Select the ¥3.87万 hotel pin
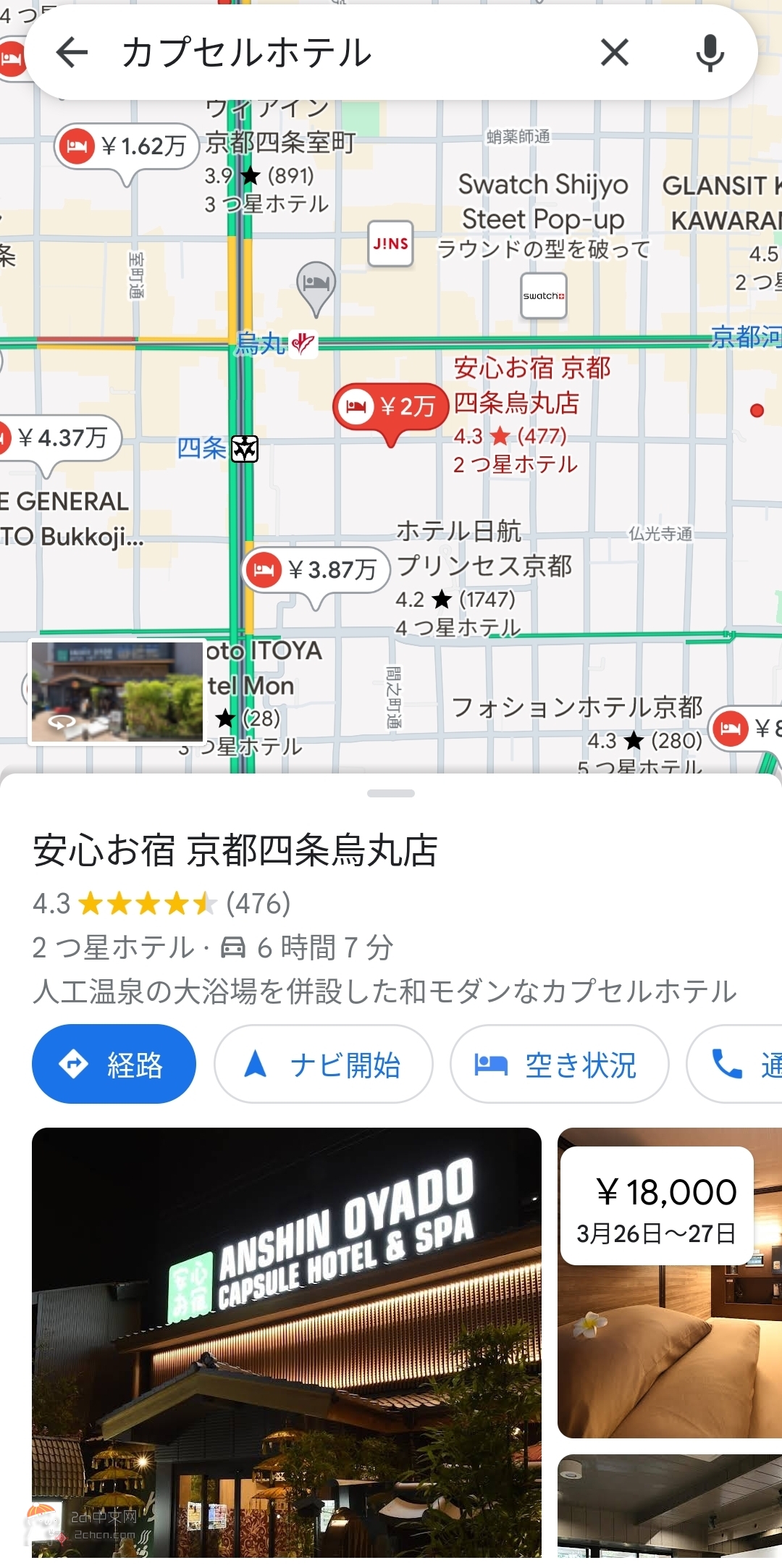The height and width of the screenshot is (1568, 782). point(316,570)
